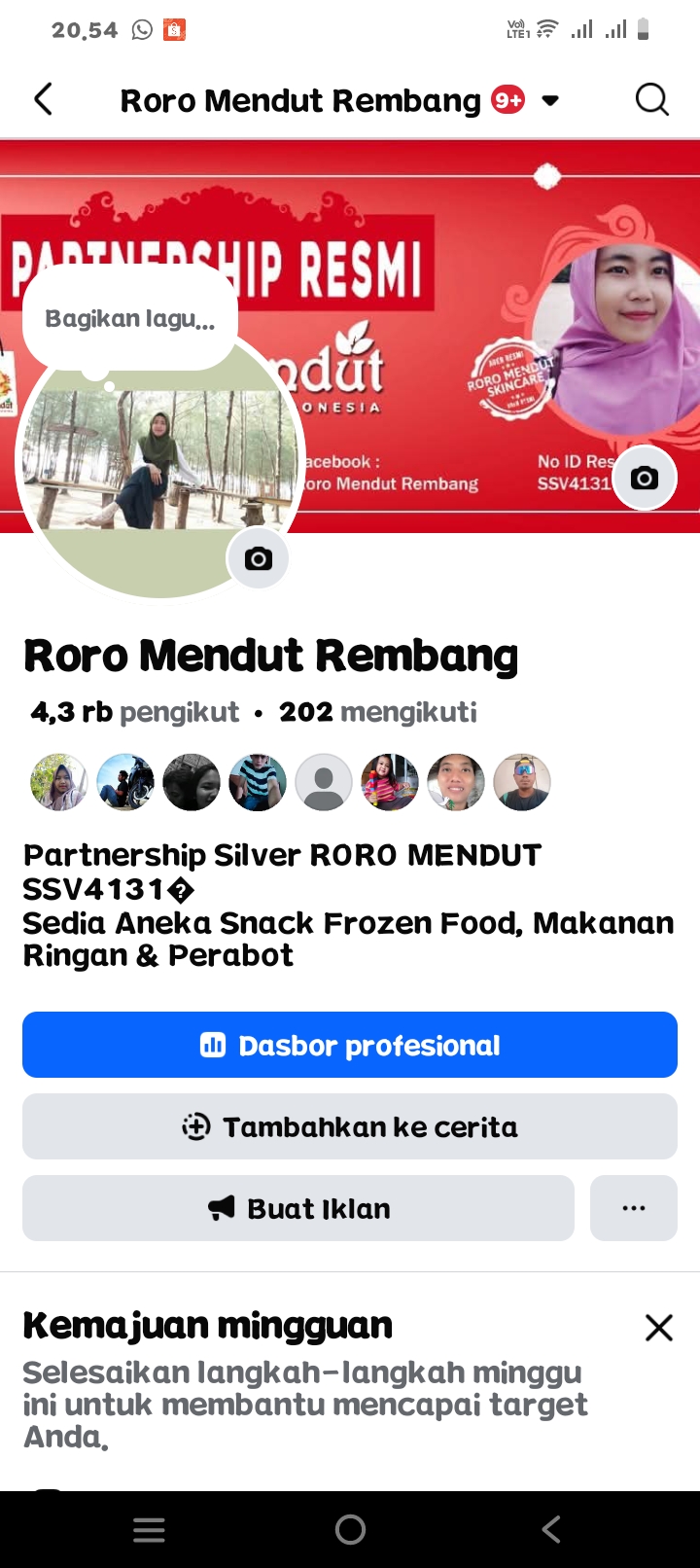This screenshot has height=1568, width=700.
Task: Tap the system home button
Action: (x=350, y=1530)
